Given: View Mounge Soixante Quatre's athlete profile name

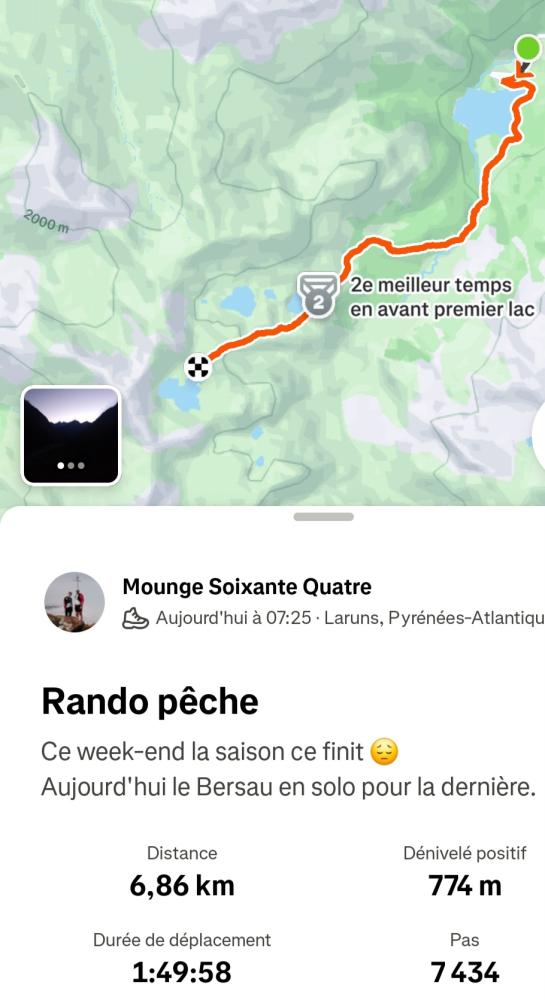Looking at the screenshot, I should (x=247, y=586).
